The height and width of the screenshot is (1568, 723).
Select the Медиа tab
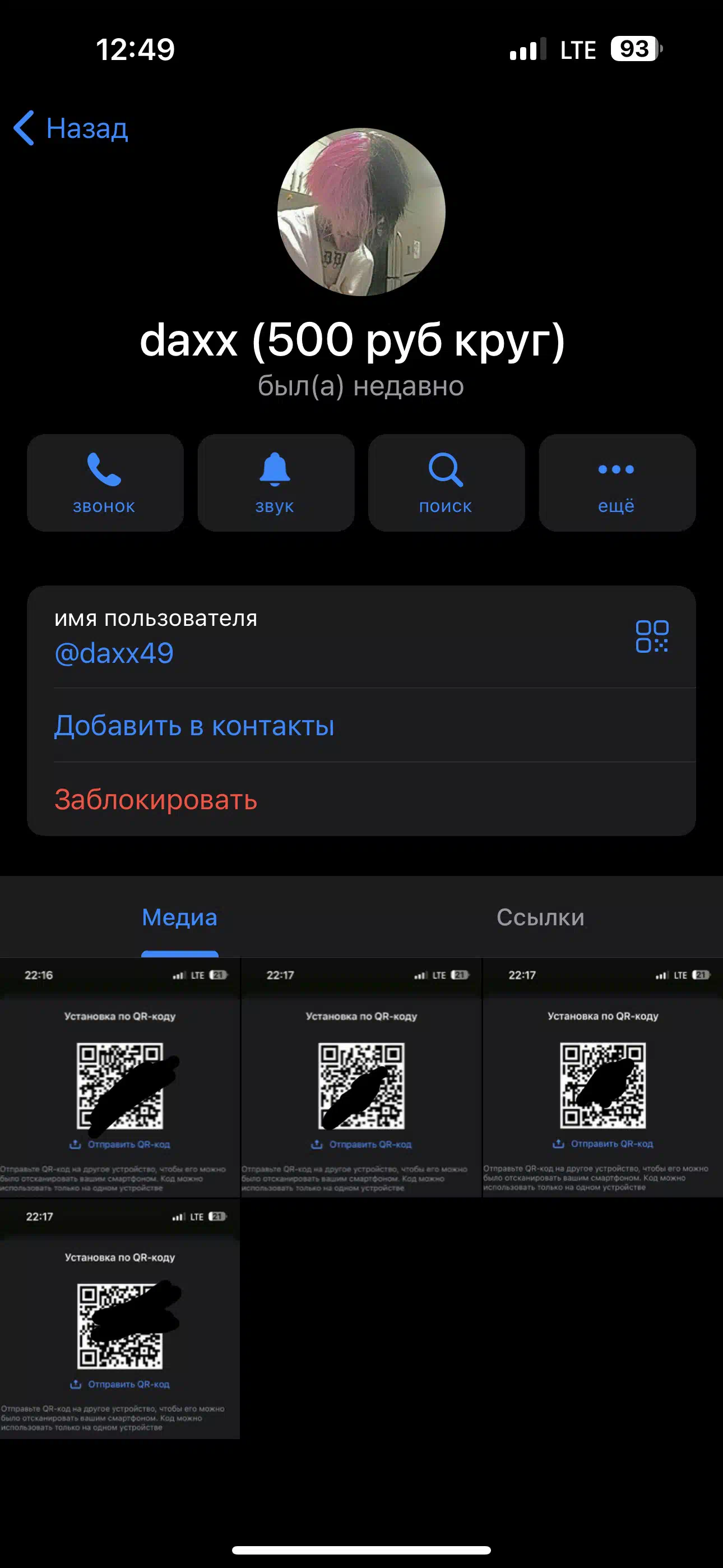(179, 917)
